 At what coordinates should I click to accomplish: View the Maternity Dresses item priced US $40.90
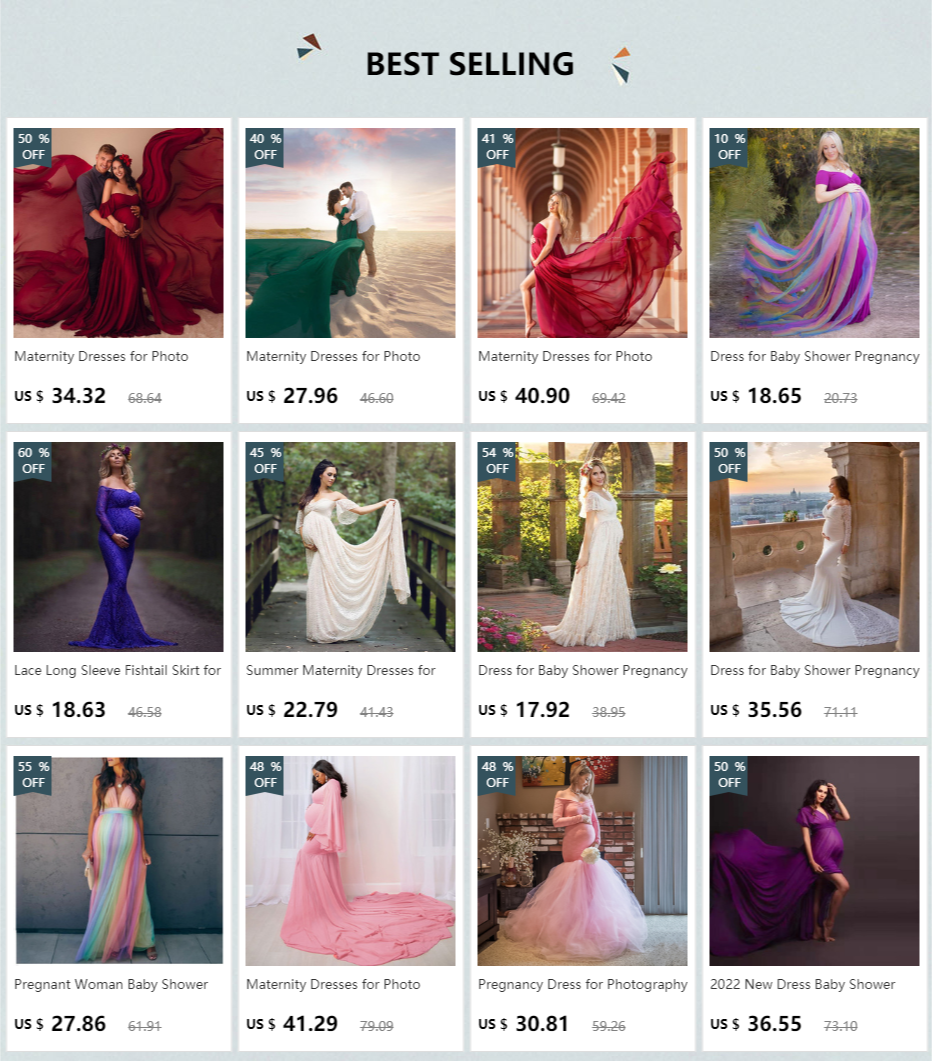[x=582, y=233]
